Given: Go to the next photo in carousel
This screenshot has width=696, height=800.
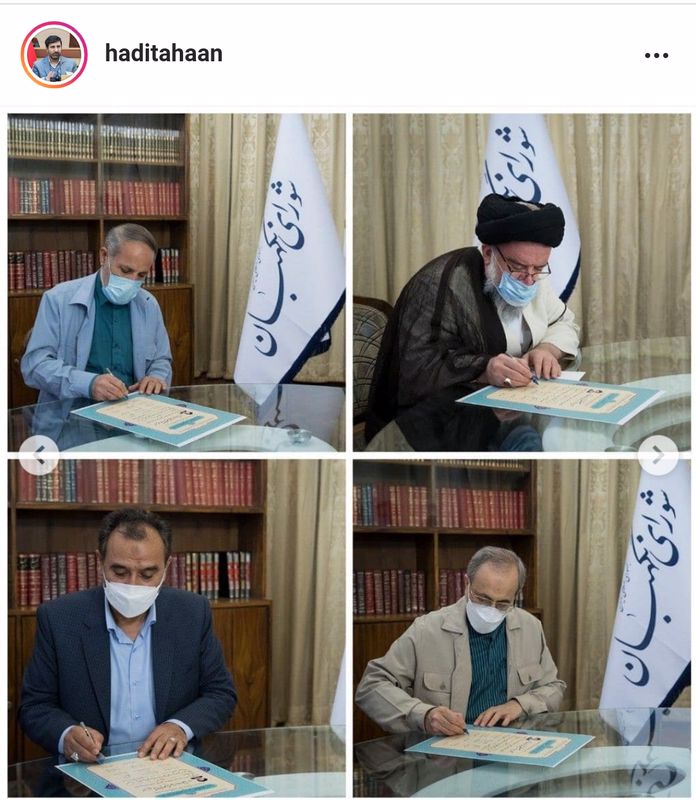Looking at the screenshot, I should pos(657,455).
